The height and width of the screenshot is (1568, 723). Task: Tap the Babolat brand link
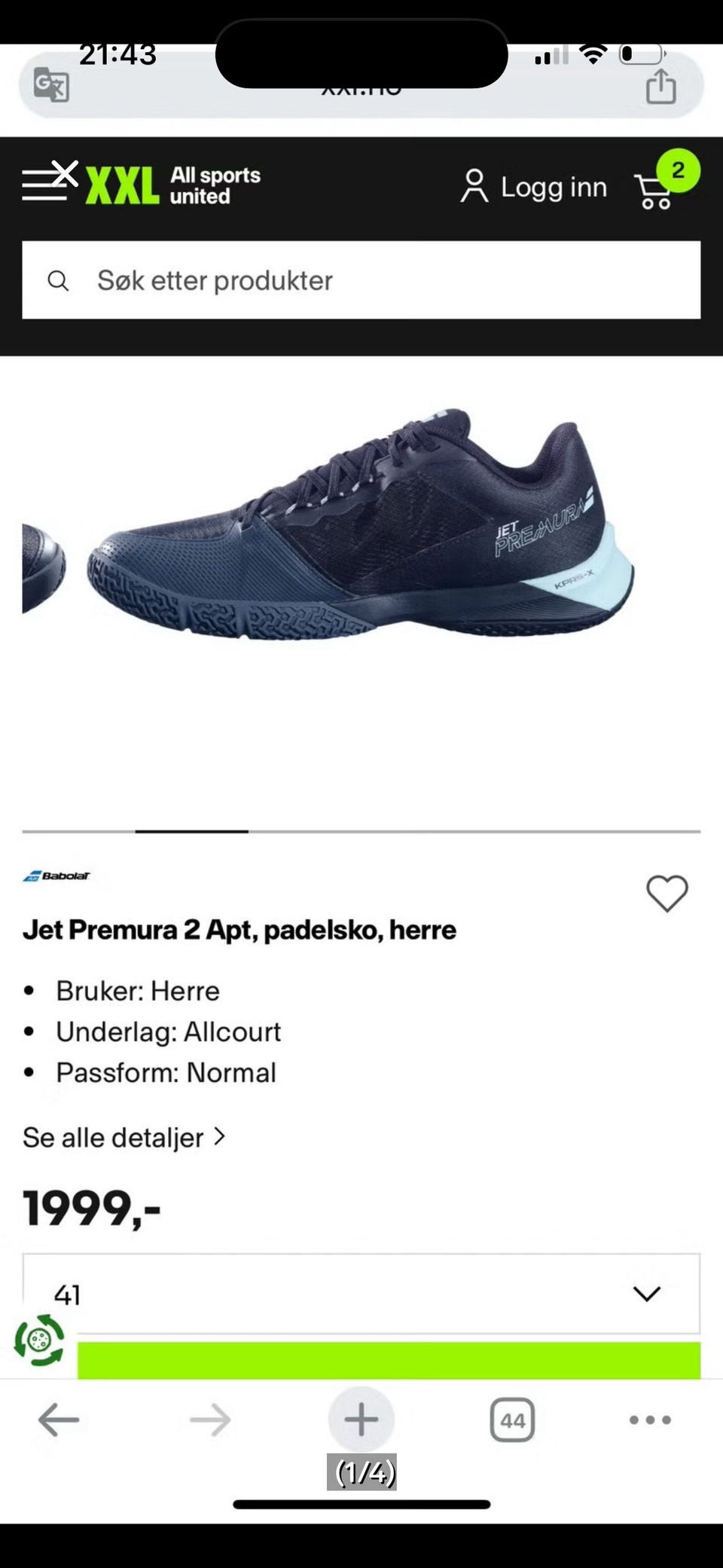tap(56, 876)
